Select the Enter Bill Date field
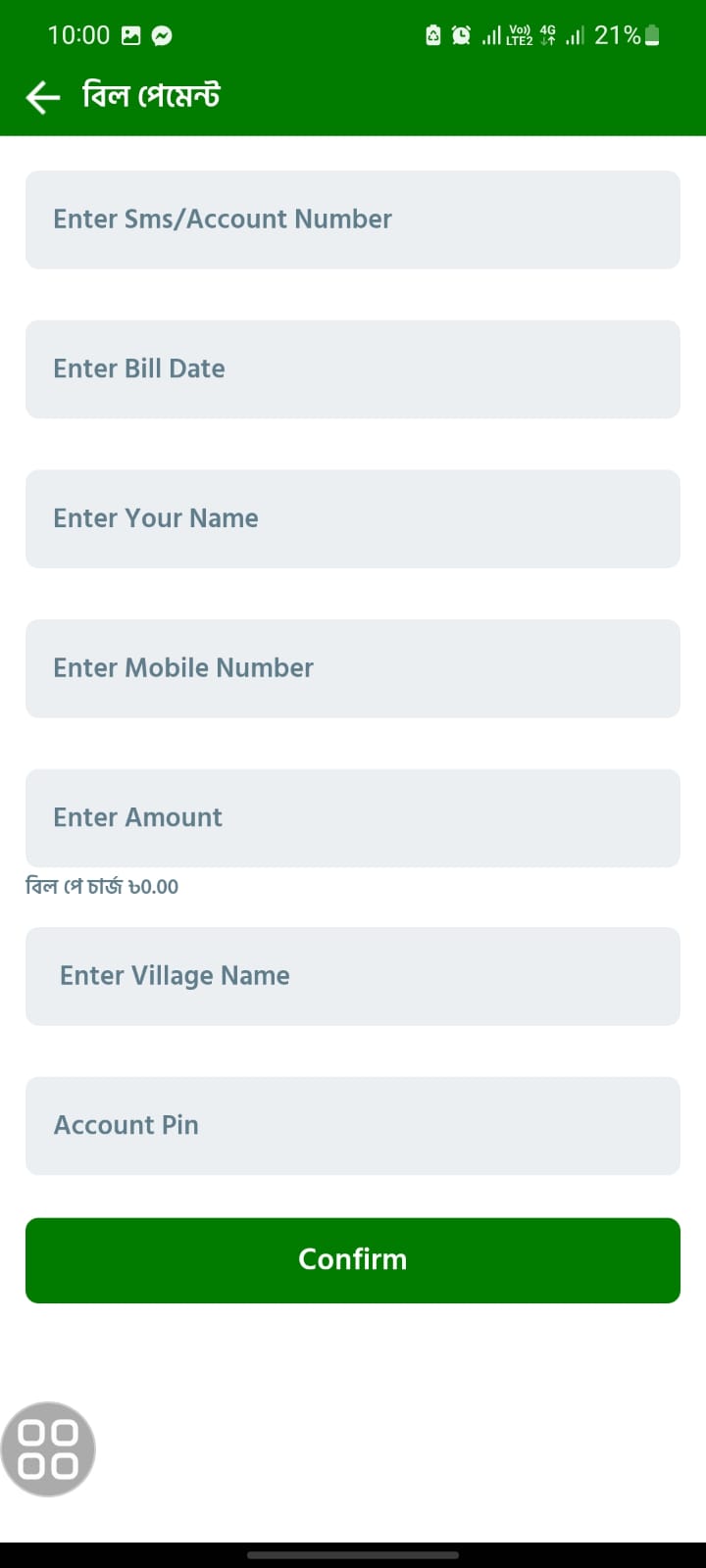Screen dimensions: 706x1568 tap(353, 369)
